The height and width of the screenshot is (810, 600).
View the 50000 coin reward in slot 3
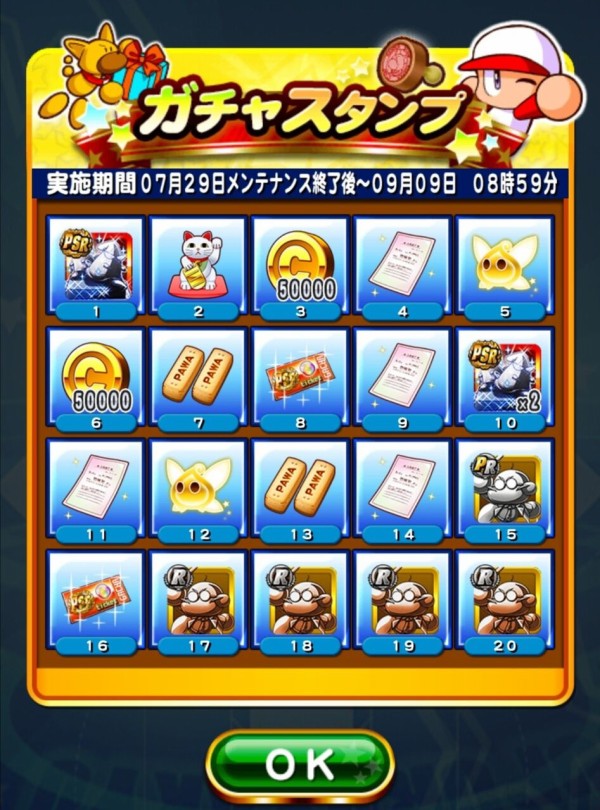click(300, 265)
